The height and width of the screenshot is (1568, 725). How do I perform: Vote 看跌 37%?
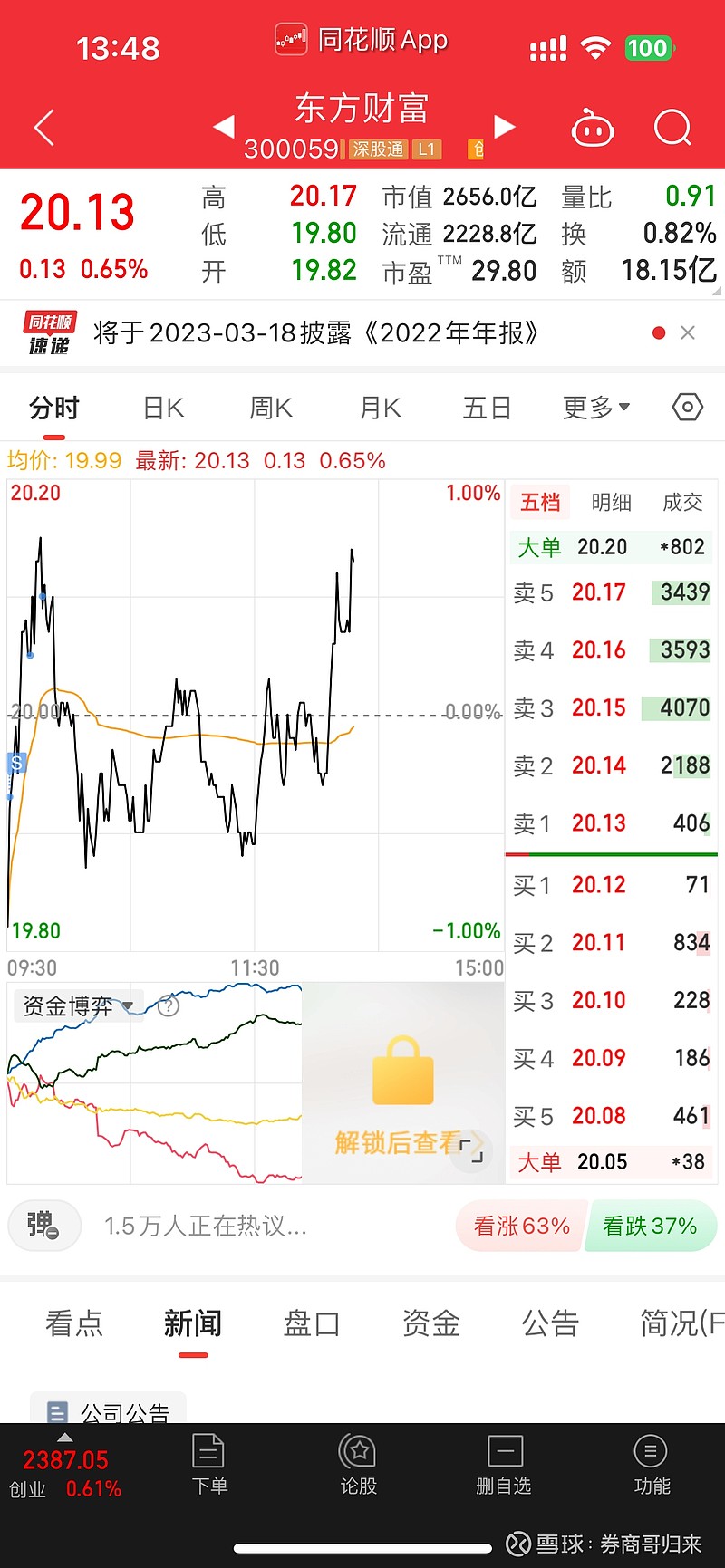click(x=651, y=1226)
